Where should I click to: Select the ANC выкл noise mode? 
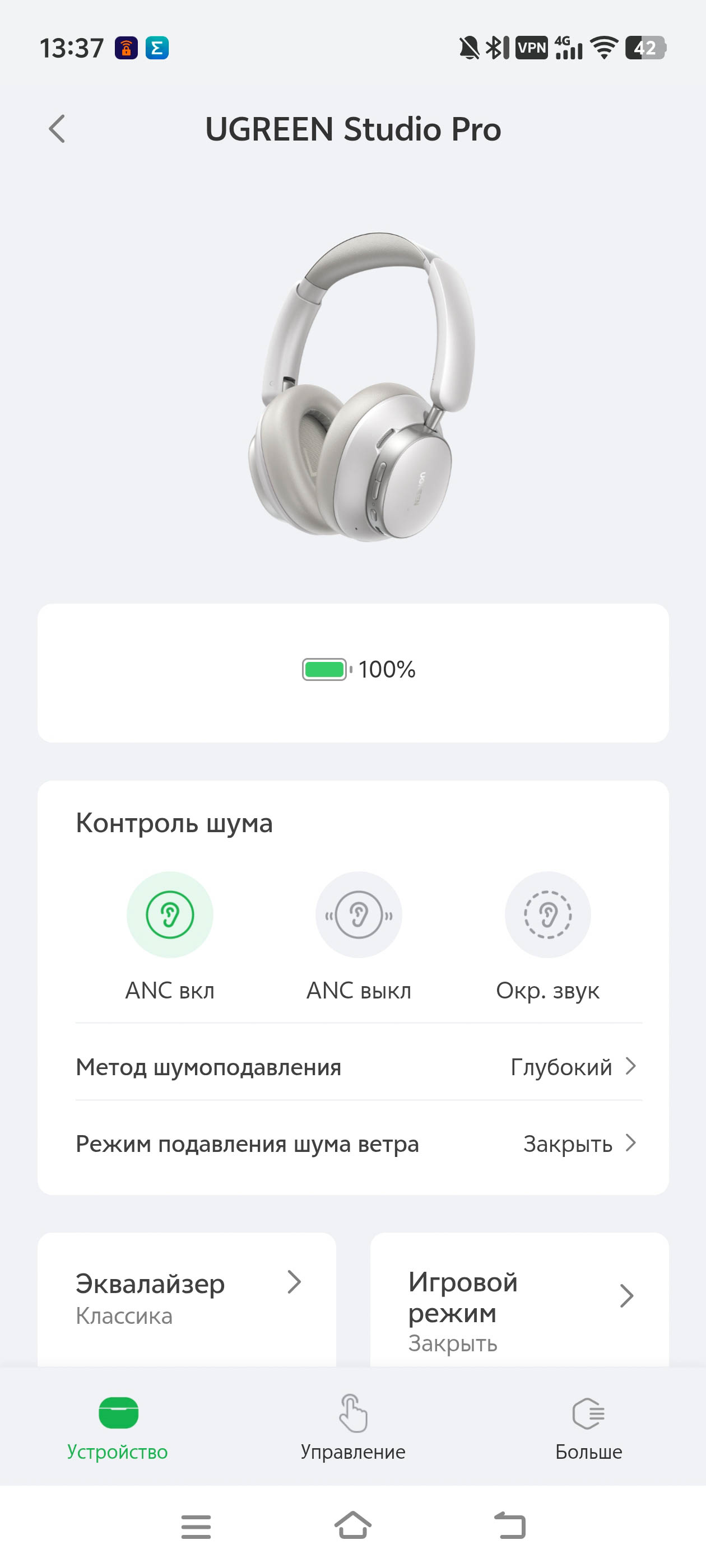coord(359,915)
